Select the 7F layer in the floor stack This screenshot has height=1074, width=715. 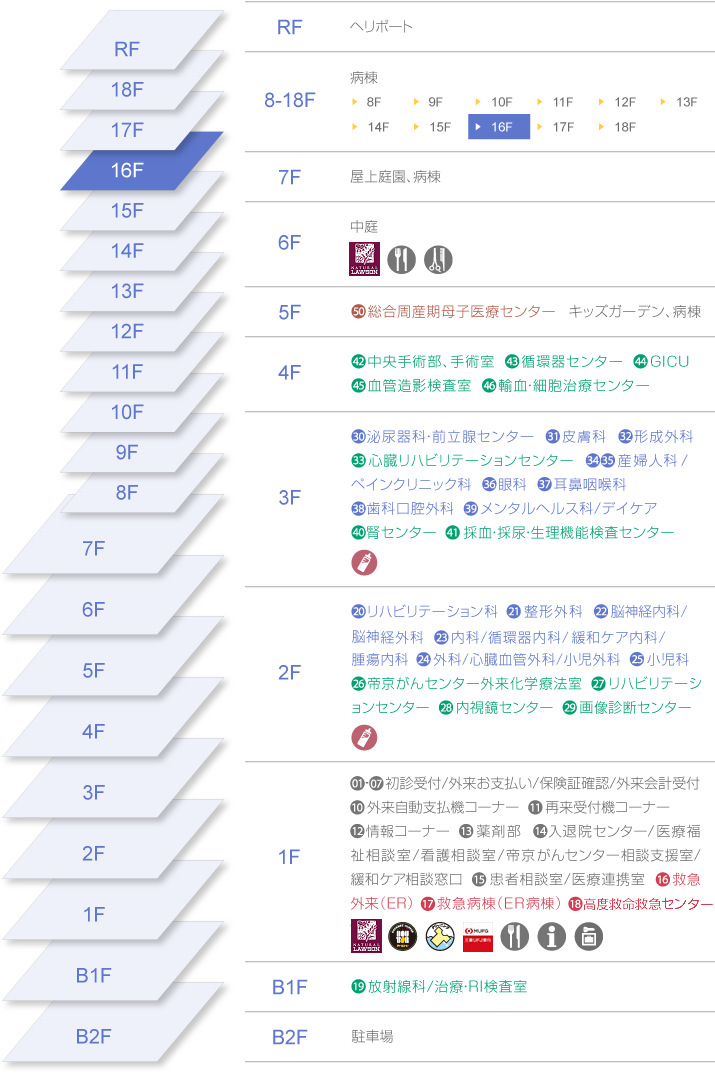pos(94,548)
